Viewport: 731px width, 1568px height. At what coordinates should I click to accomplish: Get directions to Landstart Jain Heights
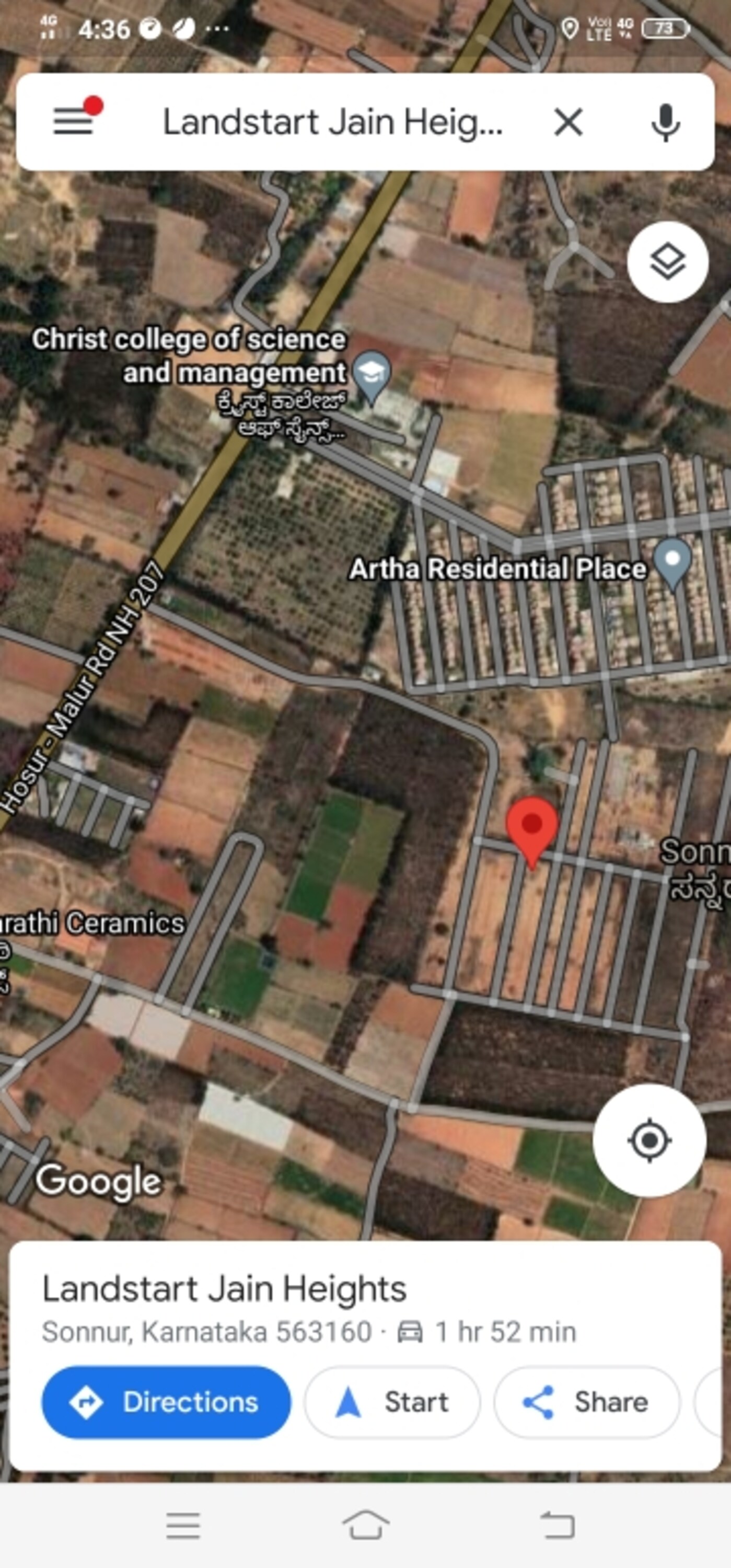[x=166, y=1402]
